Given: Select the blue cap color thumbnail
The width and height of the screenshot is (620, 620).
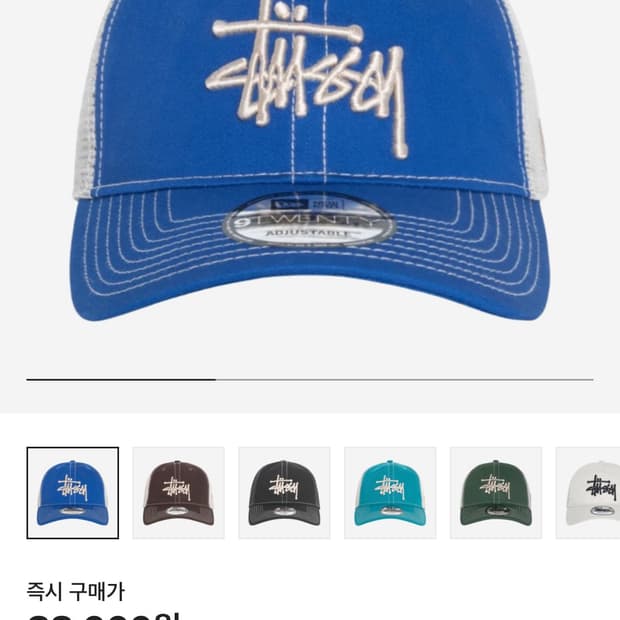Looking at the screenshot, I should tap(72, 493).
